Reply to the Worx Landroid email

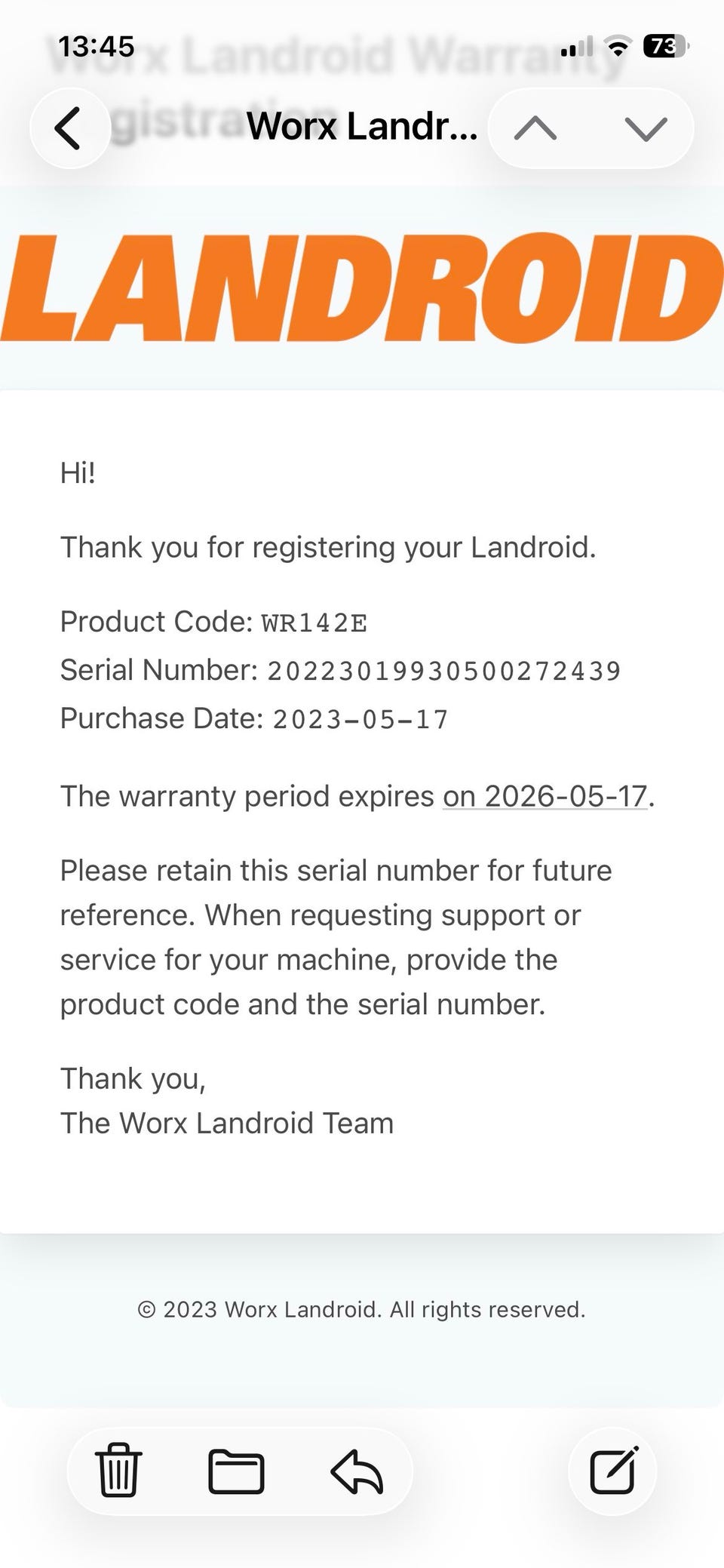pos(357,1471)
